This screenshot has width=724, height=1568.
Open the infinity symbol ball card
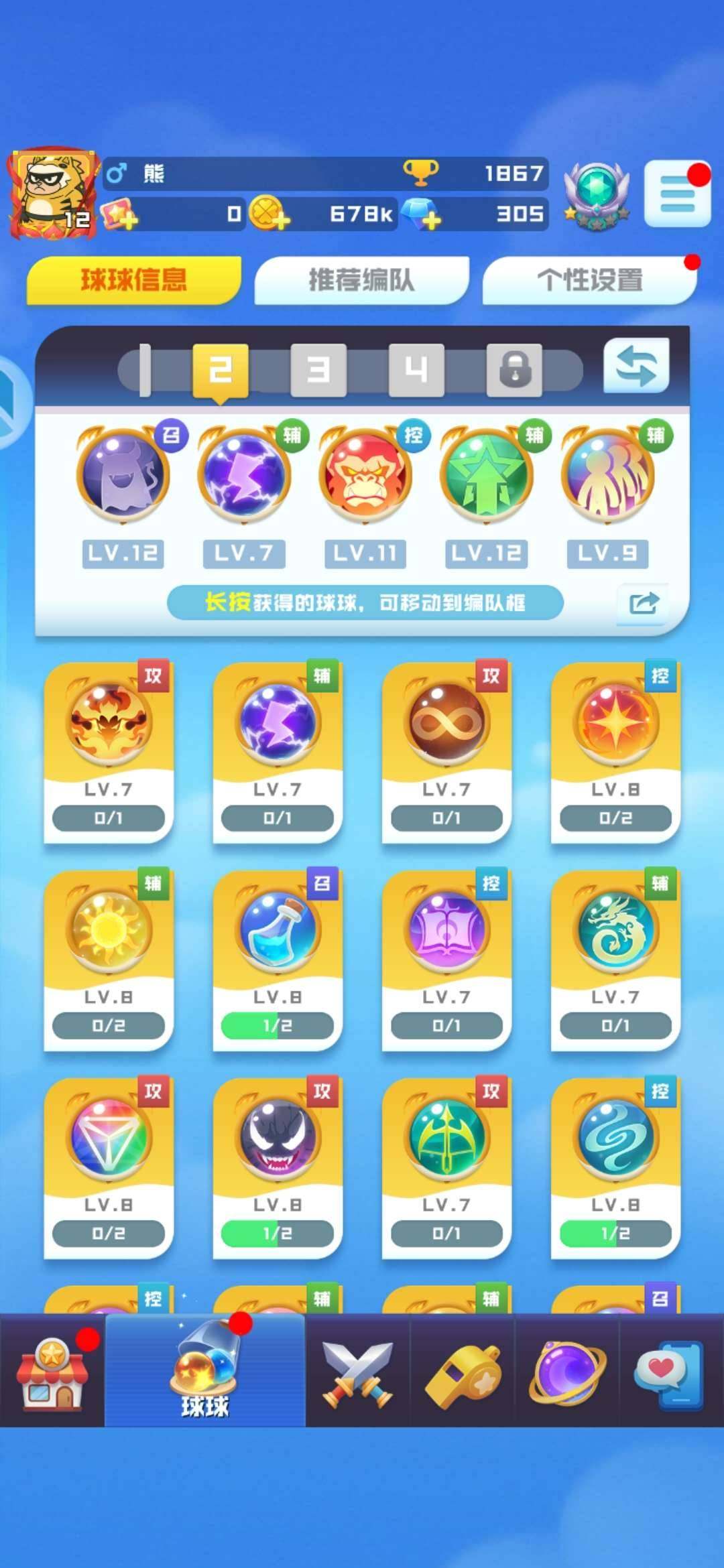tap(446, 750)
